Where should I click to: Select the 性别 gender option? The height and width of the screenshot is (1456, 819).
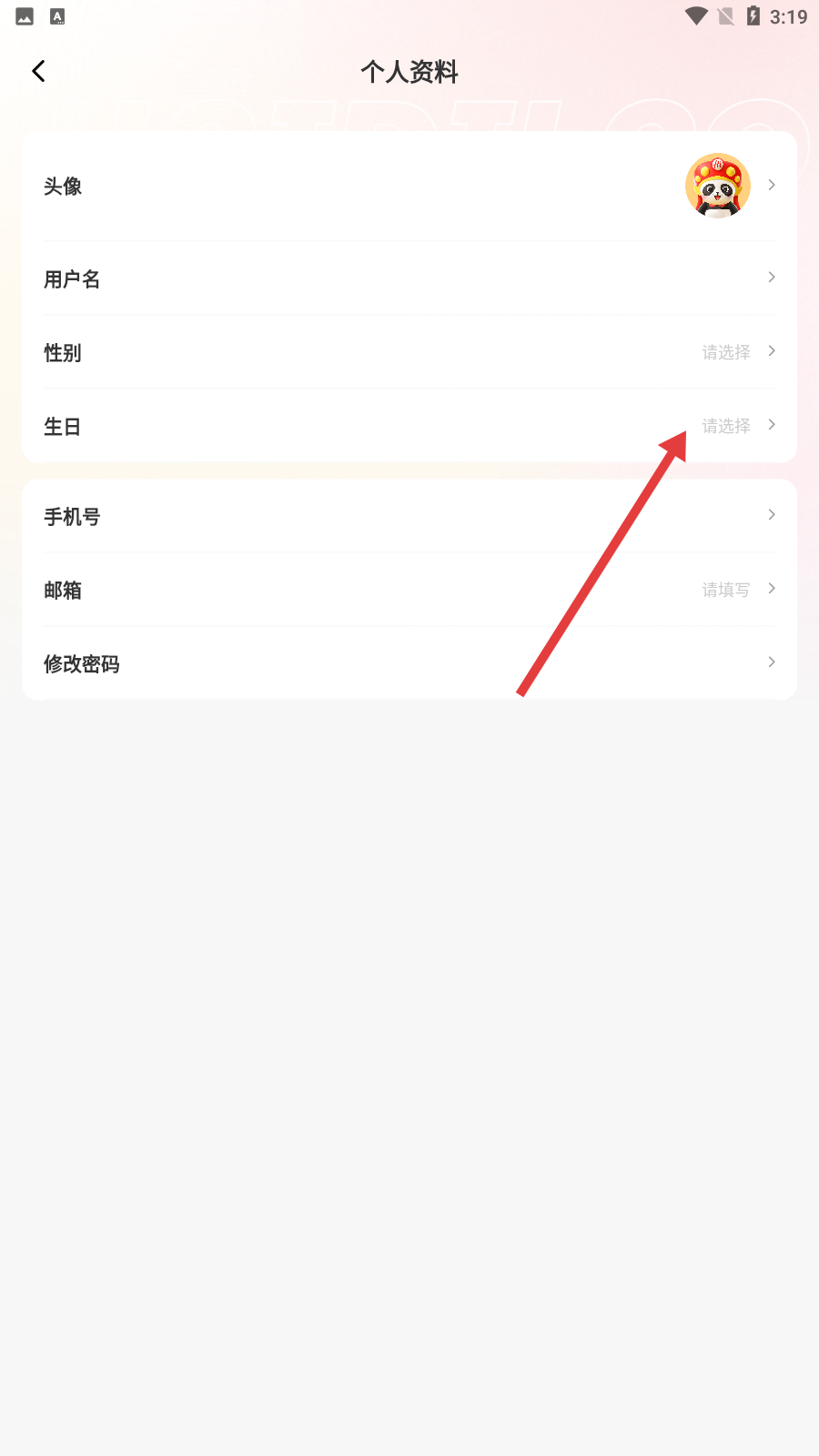click(x=409, y=352)
